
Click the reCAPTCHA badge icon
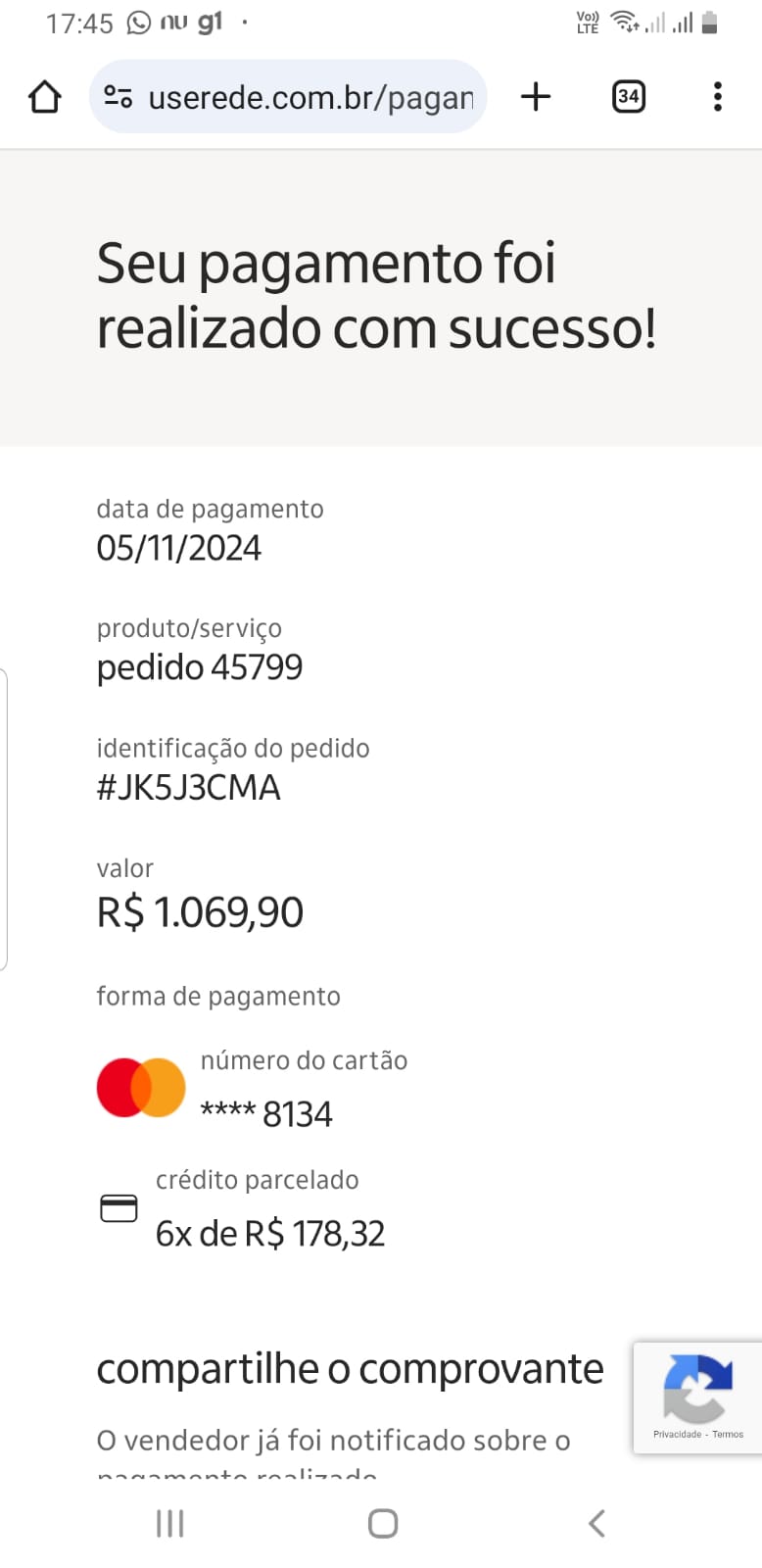698,1390
